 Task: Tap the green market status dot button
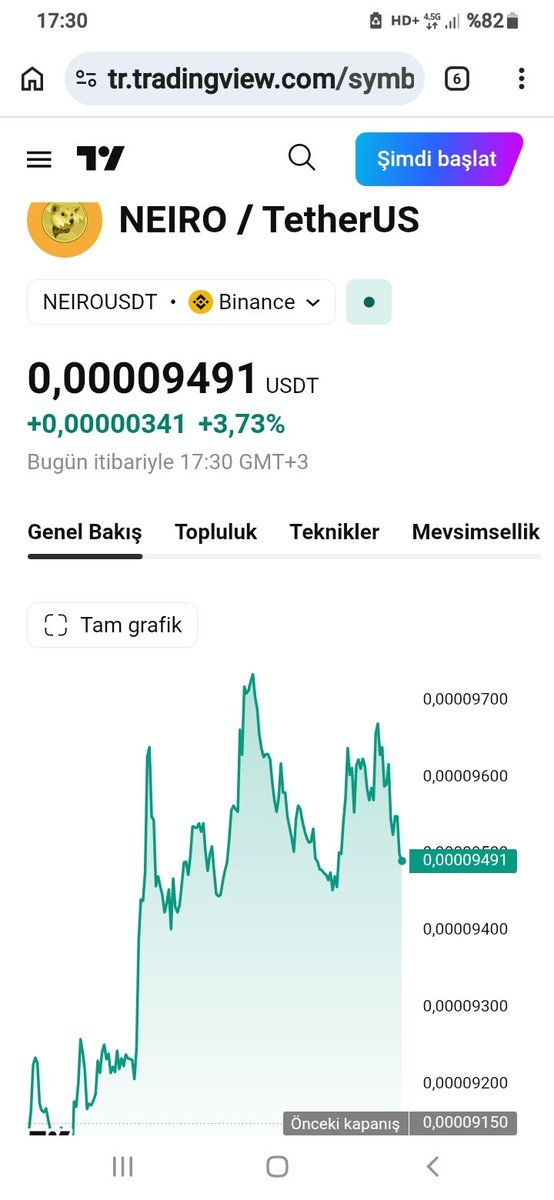tap(369, 302)
